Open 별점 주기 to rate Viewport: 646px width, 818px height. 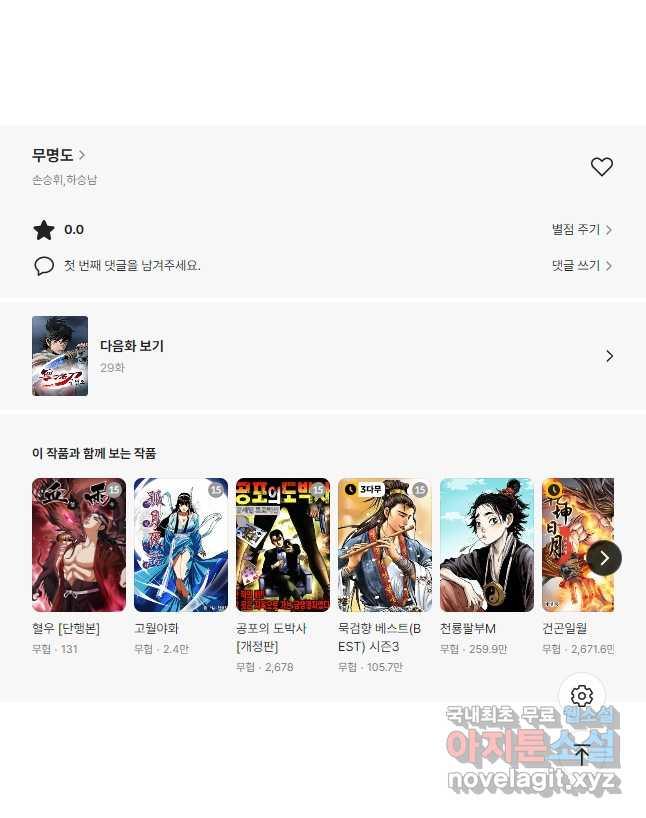581,230
